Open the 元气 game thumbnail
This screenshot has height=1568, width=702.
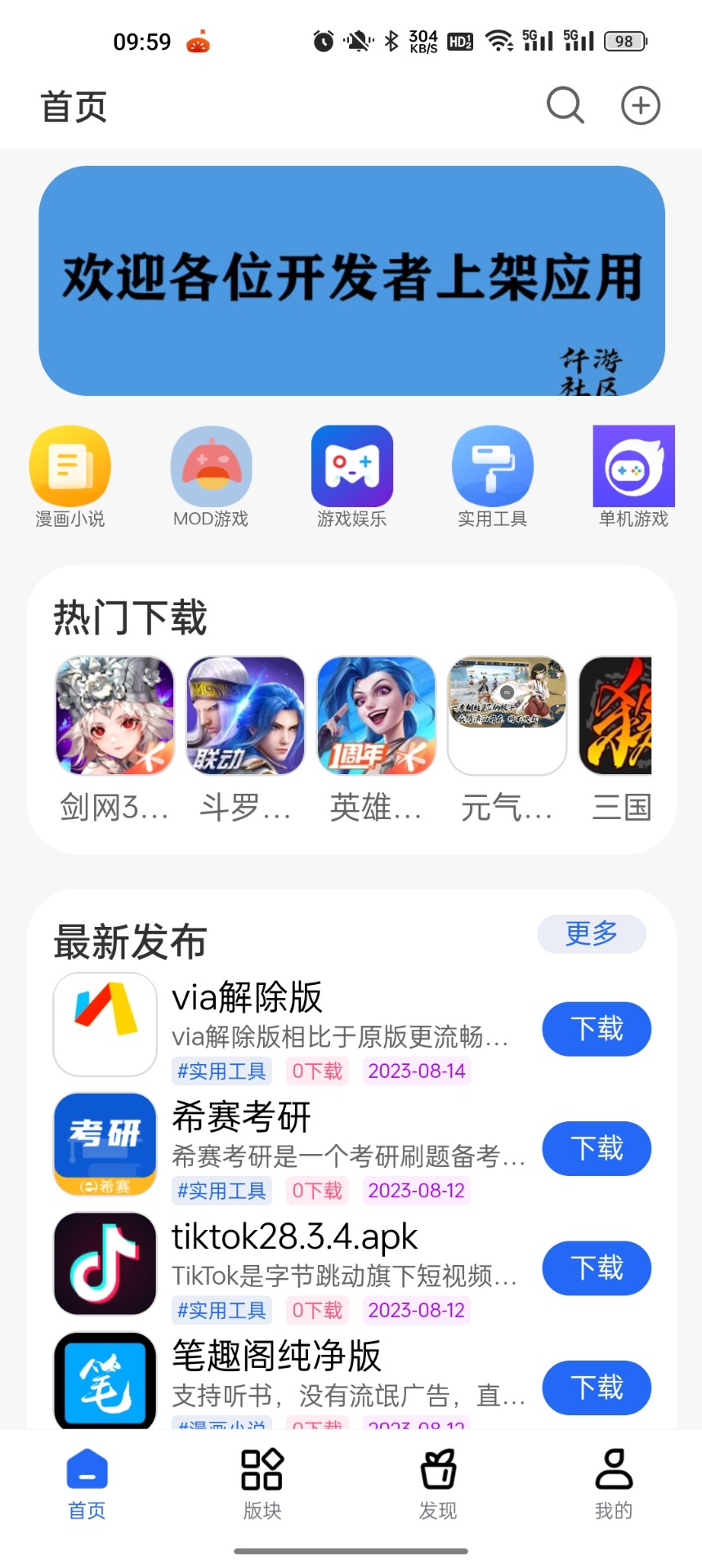506,716
